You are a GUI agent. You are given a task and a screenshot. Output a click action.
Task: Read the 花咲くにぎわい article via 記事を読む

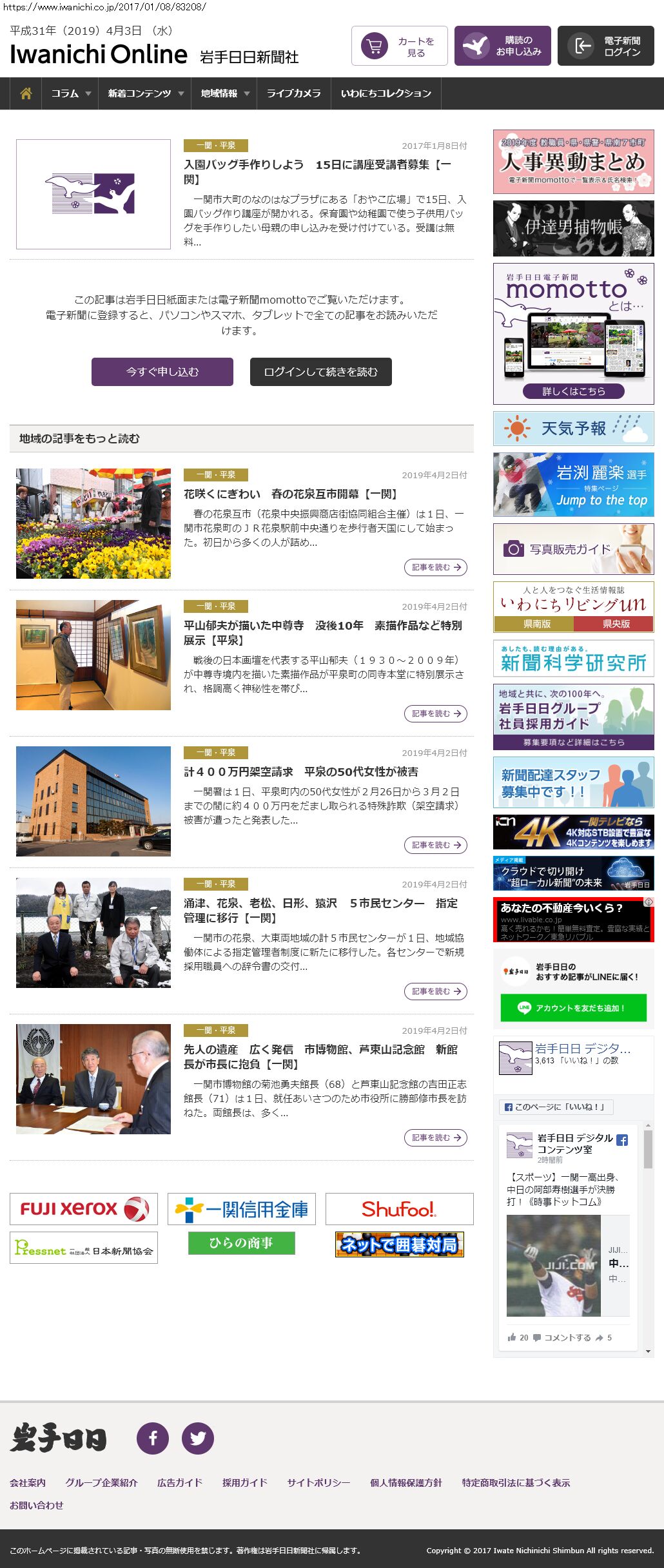[436, 567]
